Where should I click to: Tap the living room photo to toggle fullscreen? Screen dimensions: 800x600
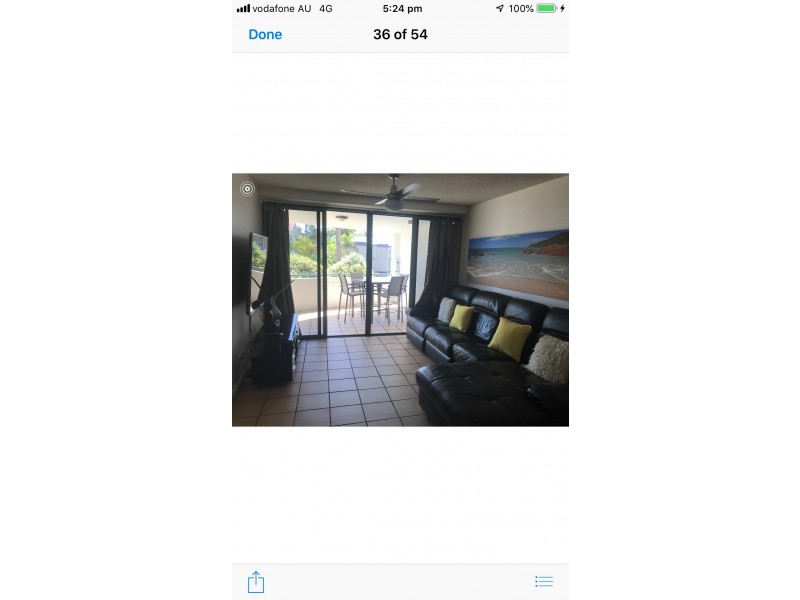[x=400, y=300]
